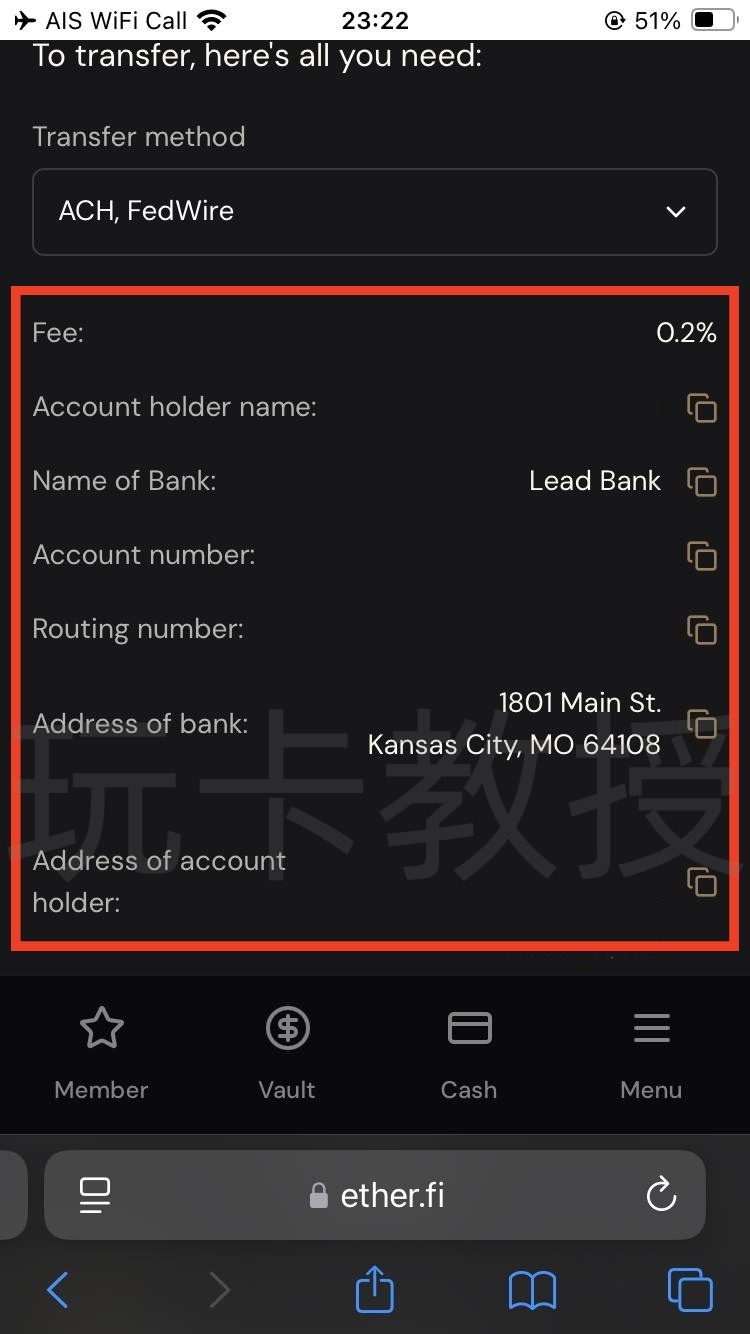The width and height of the screenshot is (750, 1334).
Task: Copy the Routing number
Action: (x=703, y=630)
